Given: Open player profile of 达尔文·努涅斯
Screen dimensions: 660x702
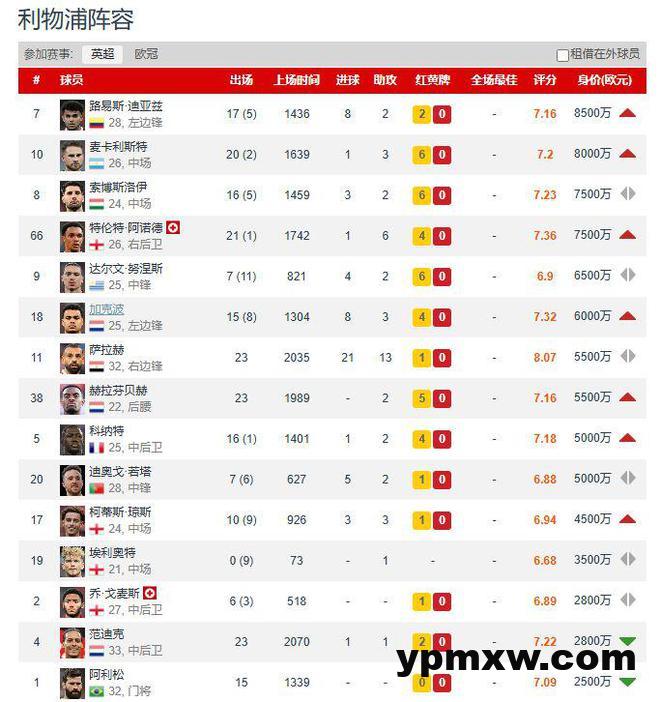Looking at the screenshot, I should pyautogui.click(x=125, y=268).
